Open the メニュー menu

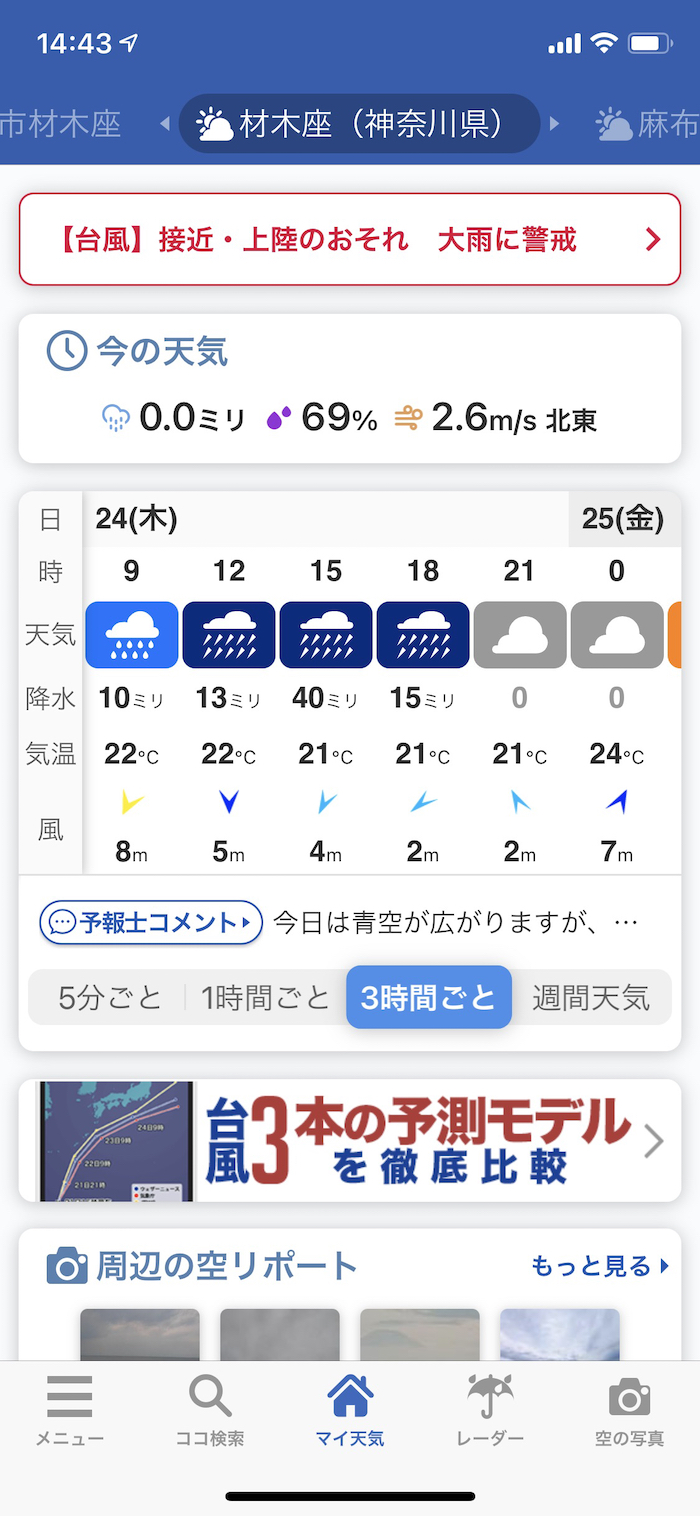pos(70,1411)
